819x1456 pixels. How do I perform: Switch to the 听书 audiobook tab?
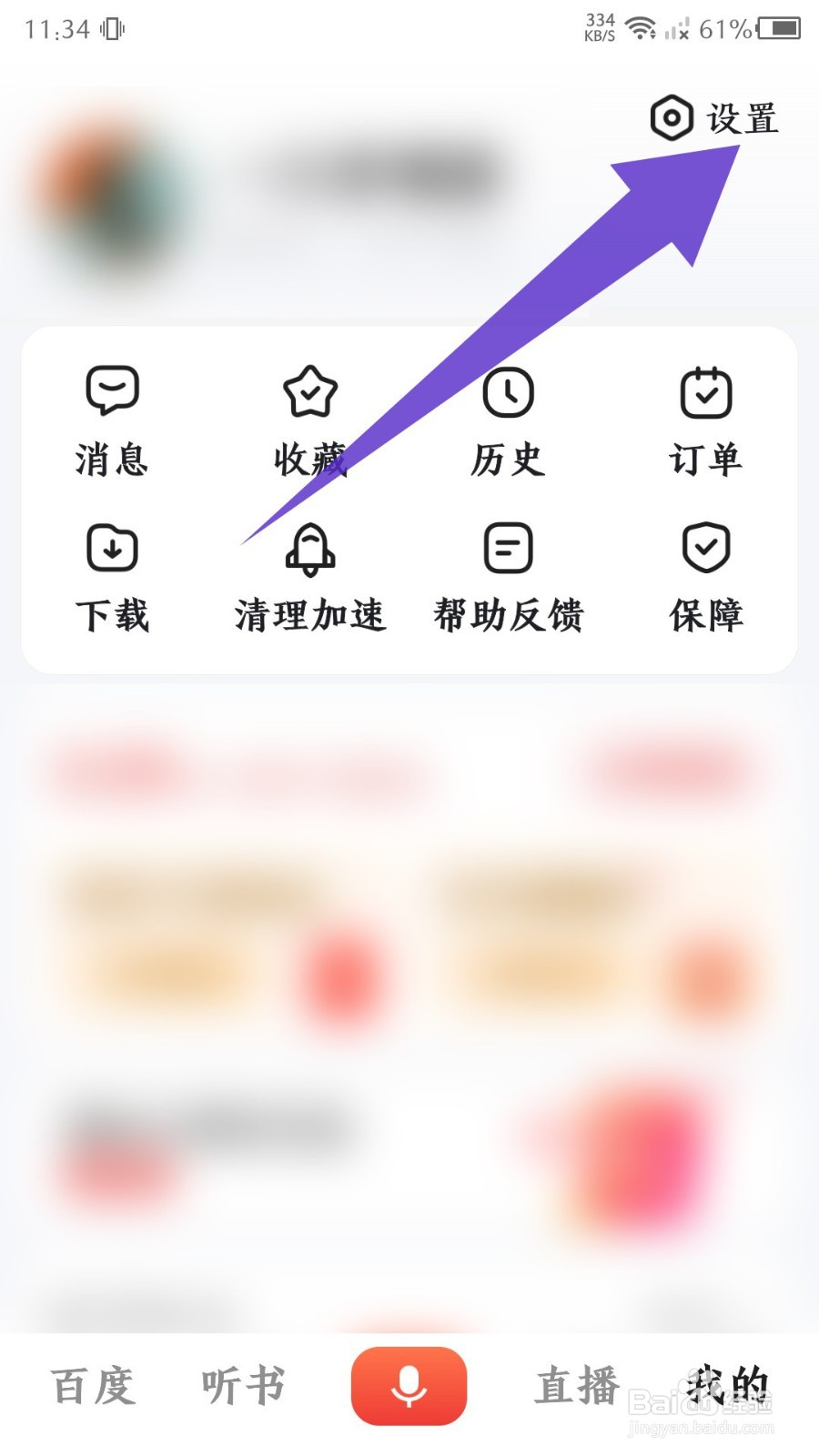click(x=241, y=1385)
